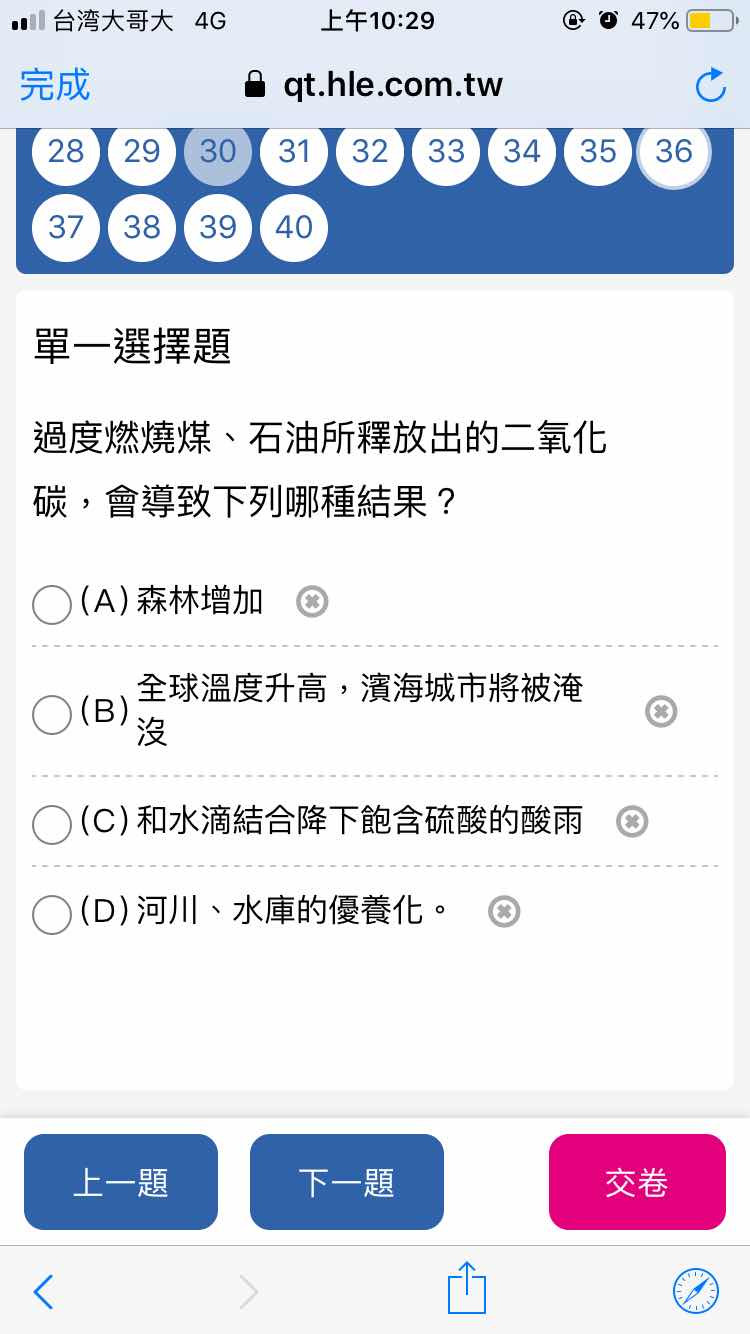Go to question number 40
Image resolution: width=750 pixels, height=1334 pixels.
[294, 227]
